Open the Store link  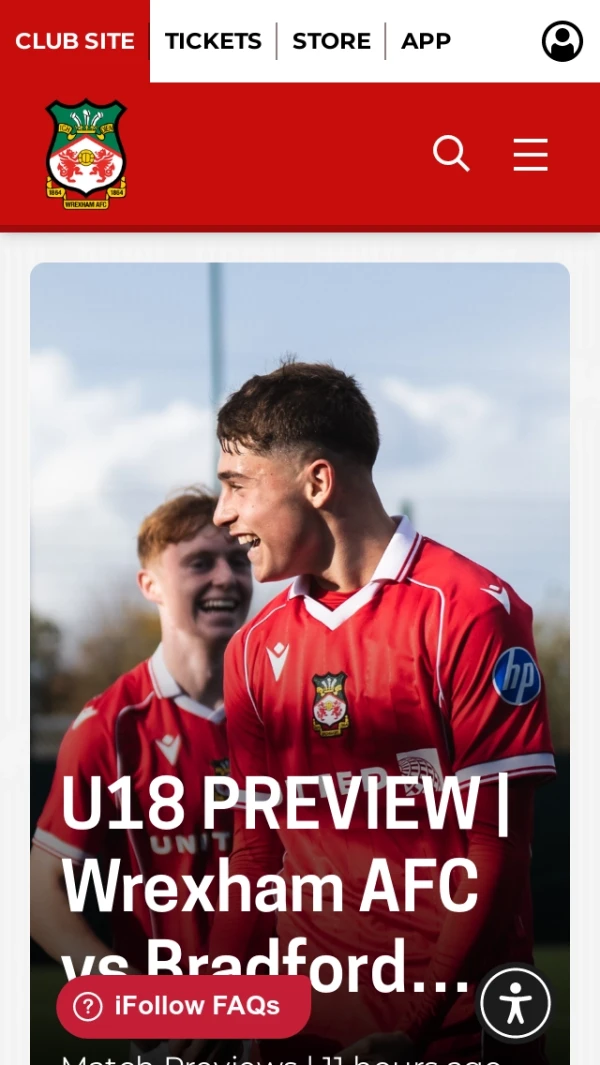point(331,41)
